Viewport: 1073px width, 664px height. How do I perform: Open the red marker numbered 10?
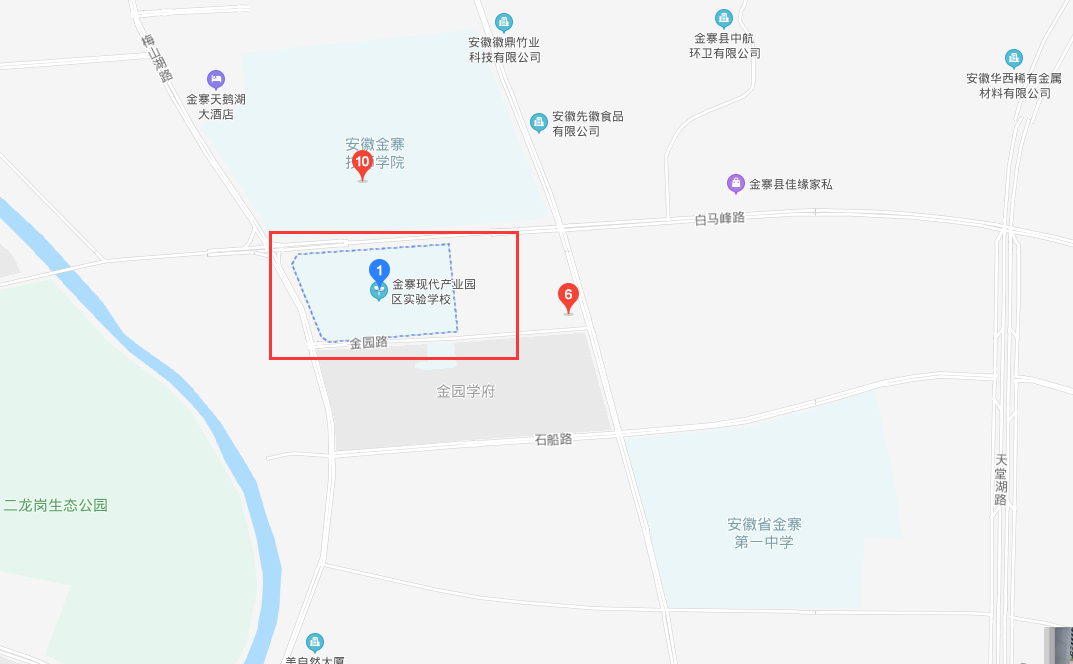coord(362,162)
